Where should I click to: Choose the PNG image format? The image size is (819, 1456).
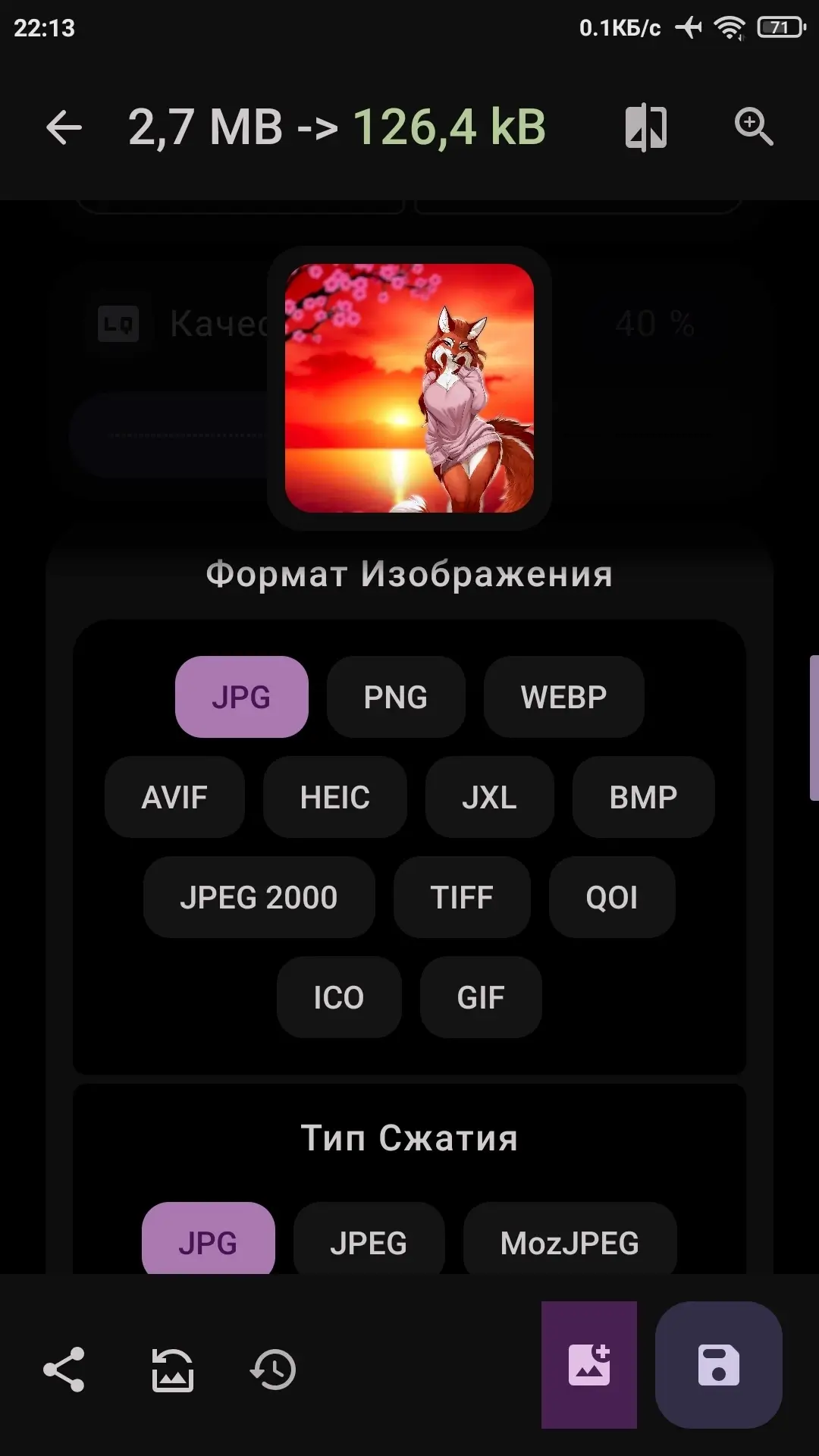point(395,697)
